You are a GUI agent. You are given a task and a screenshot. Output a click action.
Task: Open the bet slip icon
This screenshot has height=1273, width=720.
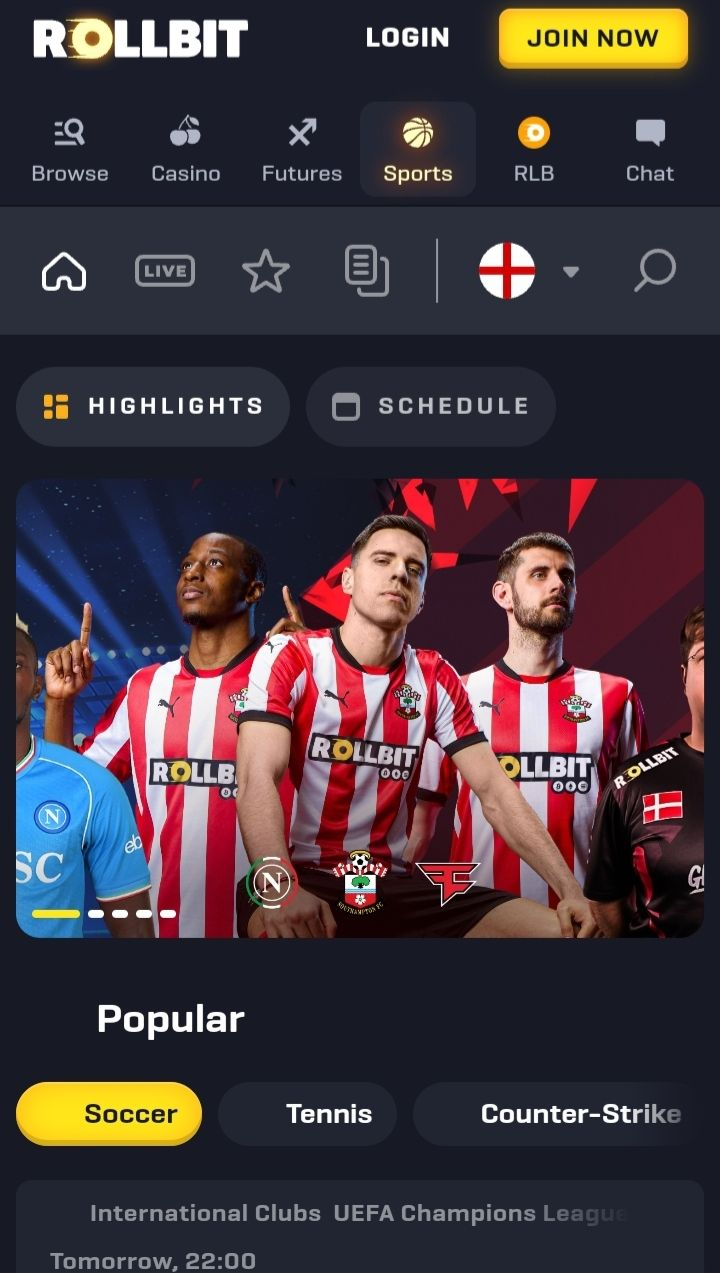coord(367,271)
